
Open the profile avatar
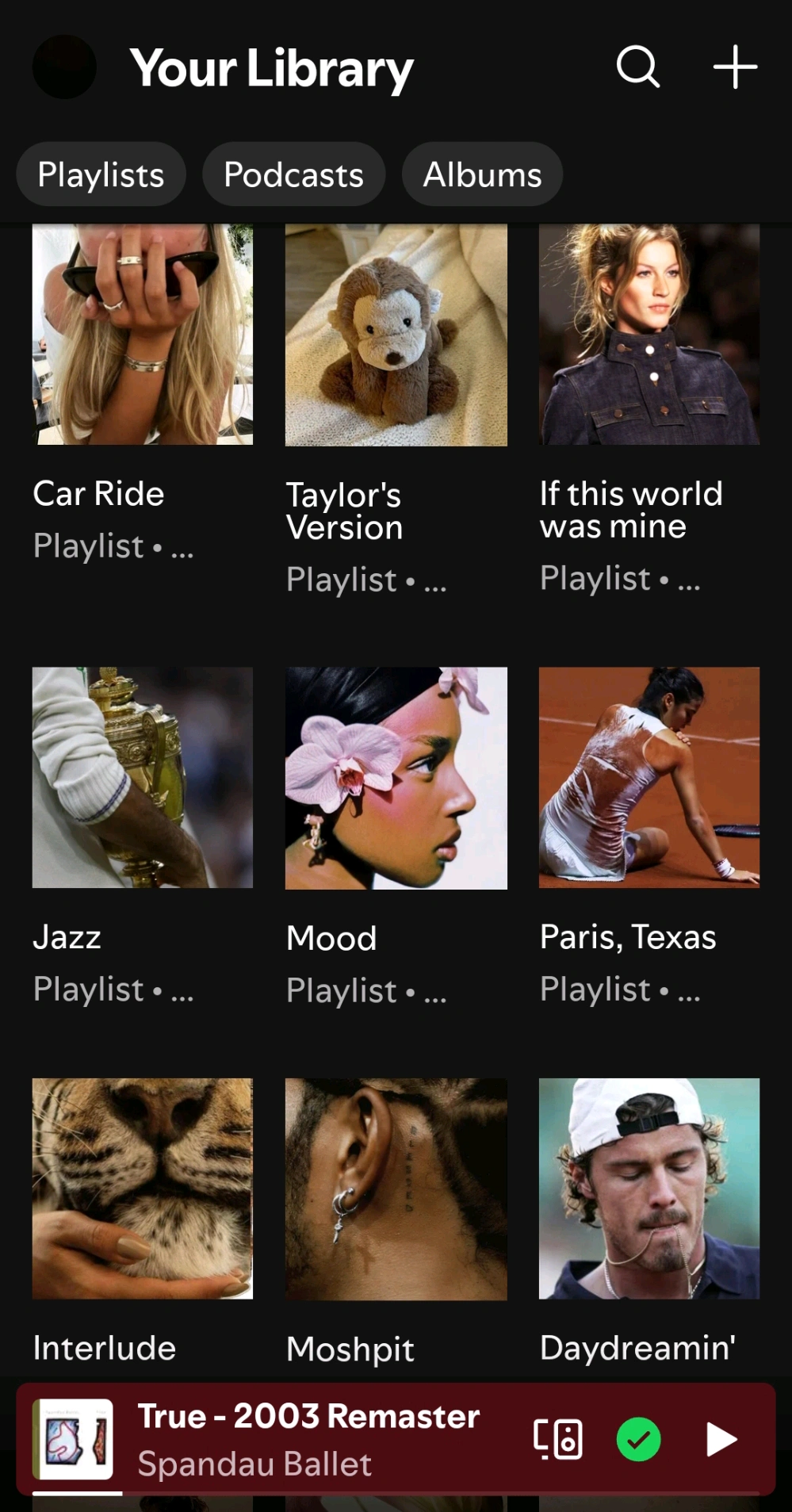pos(64,67)
